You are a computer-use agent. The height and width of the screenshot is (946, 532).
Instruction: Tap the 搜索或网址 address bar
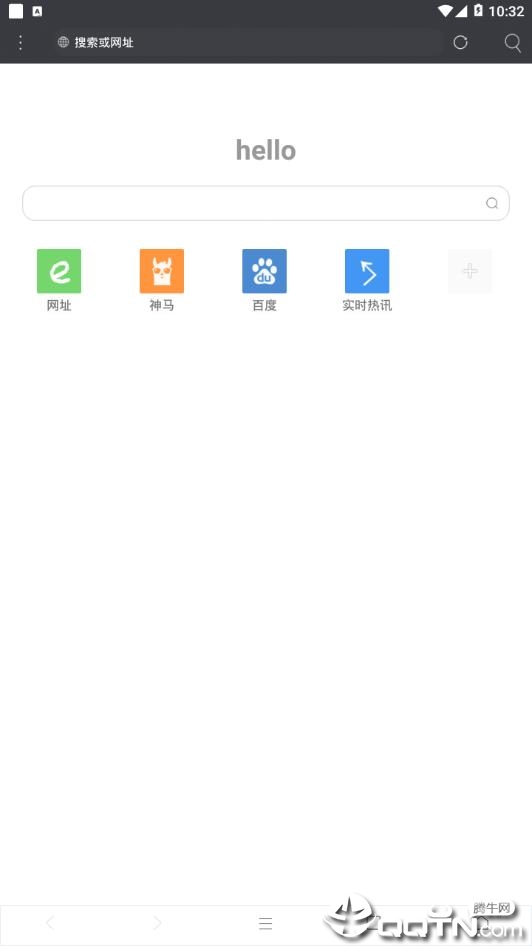[247, 42]
